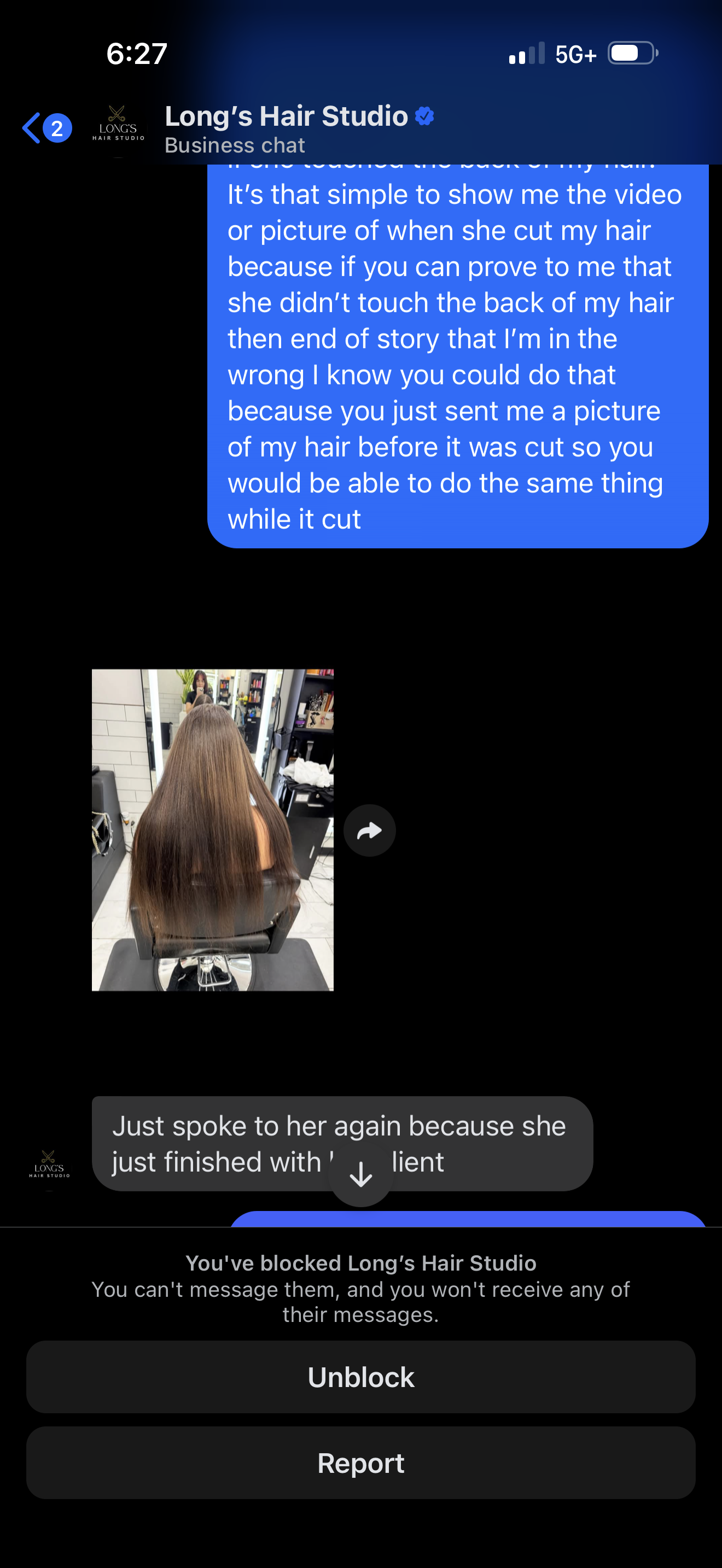Viewport: 722px width, 1568px height.
Task: Jump to latest messages arrow
Action: coord(361,1175)
